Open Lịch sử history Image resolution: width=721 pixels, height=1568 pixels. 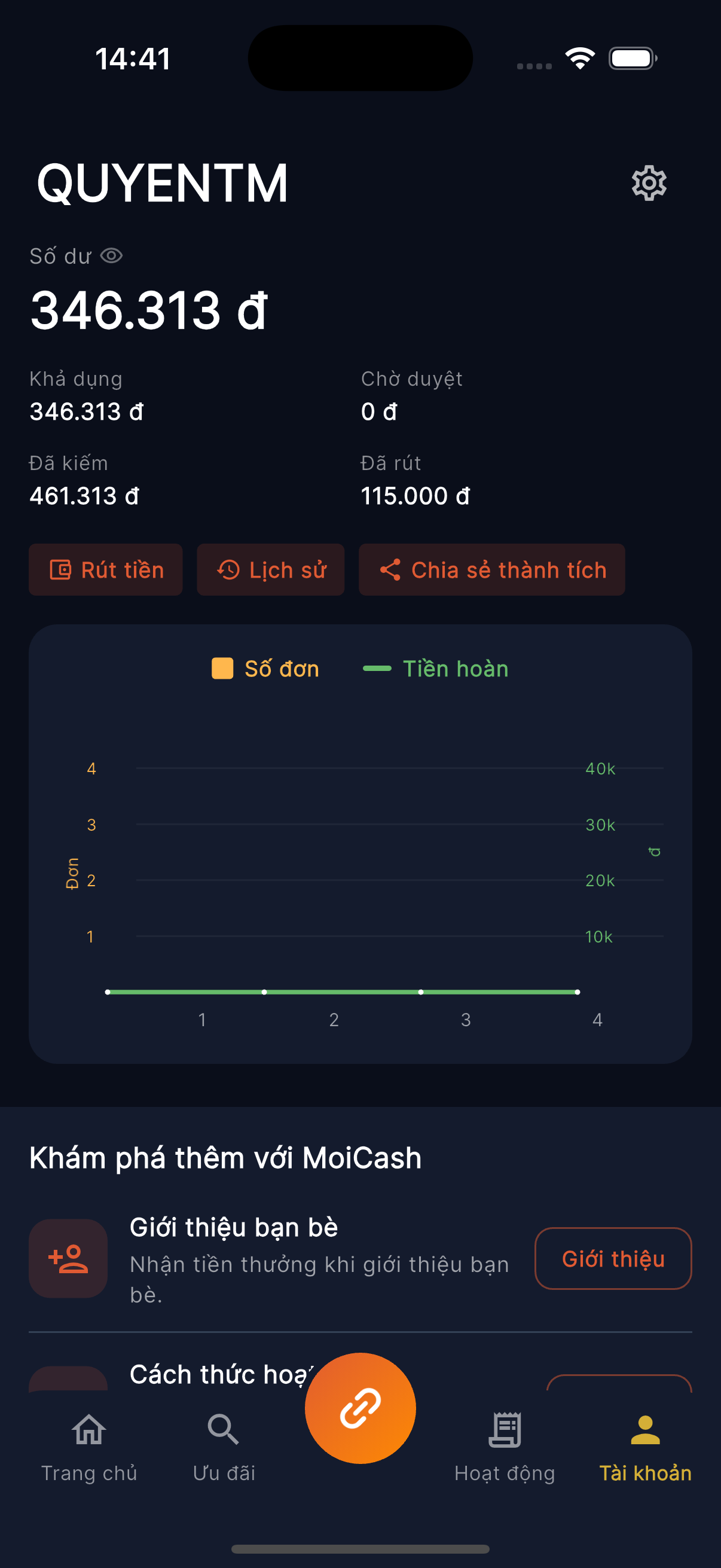point(271,570)
